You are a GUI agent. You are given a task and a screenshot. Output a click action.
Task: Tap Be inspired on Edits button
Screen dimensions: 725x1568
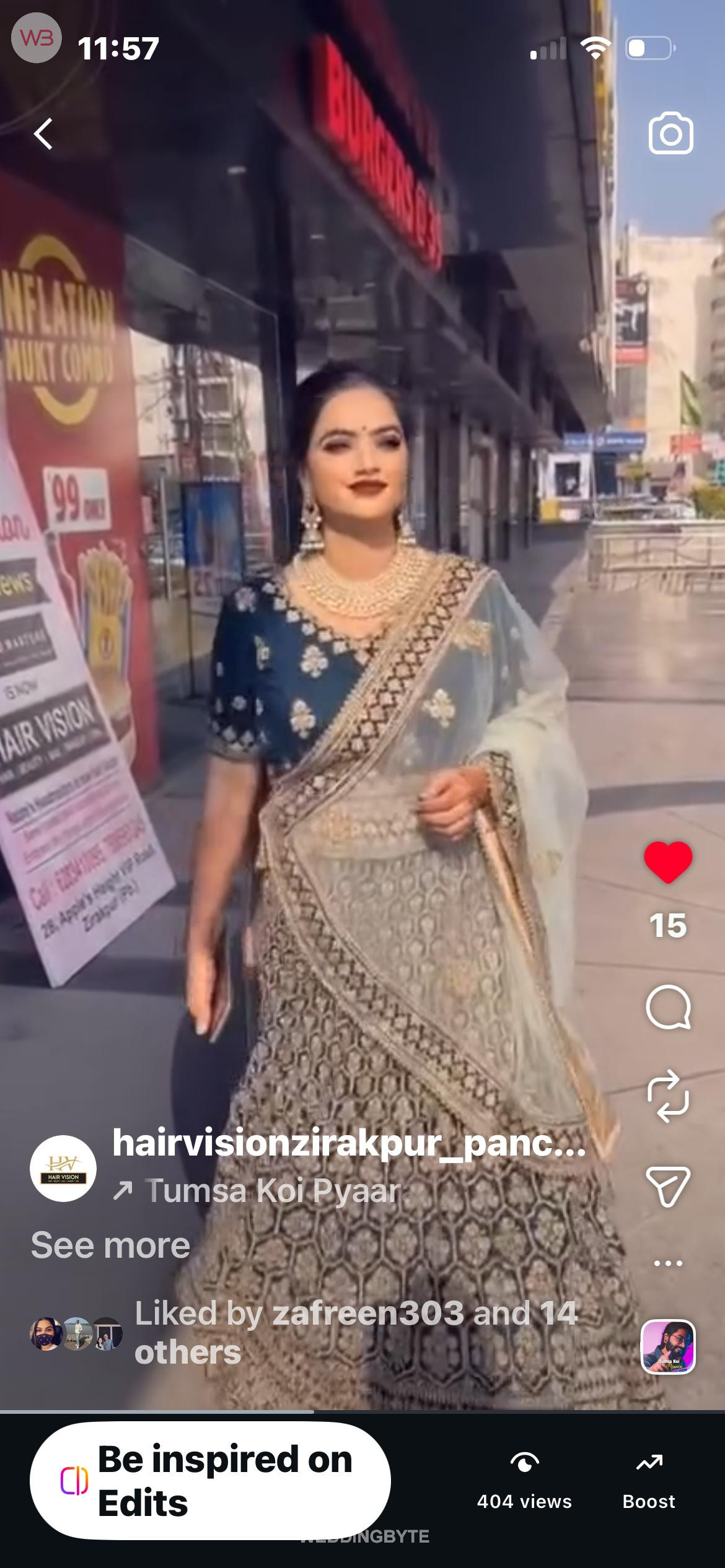click(210, 1481)
